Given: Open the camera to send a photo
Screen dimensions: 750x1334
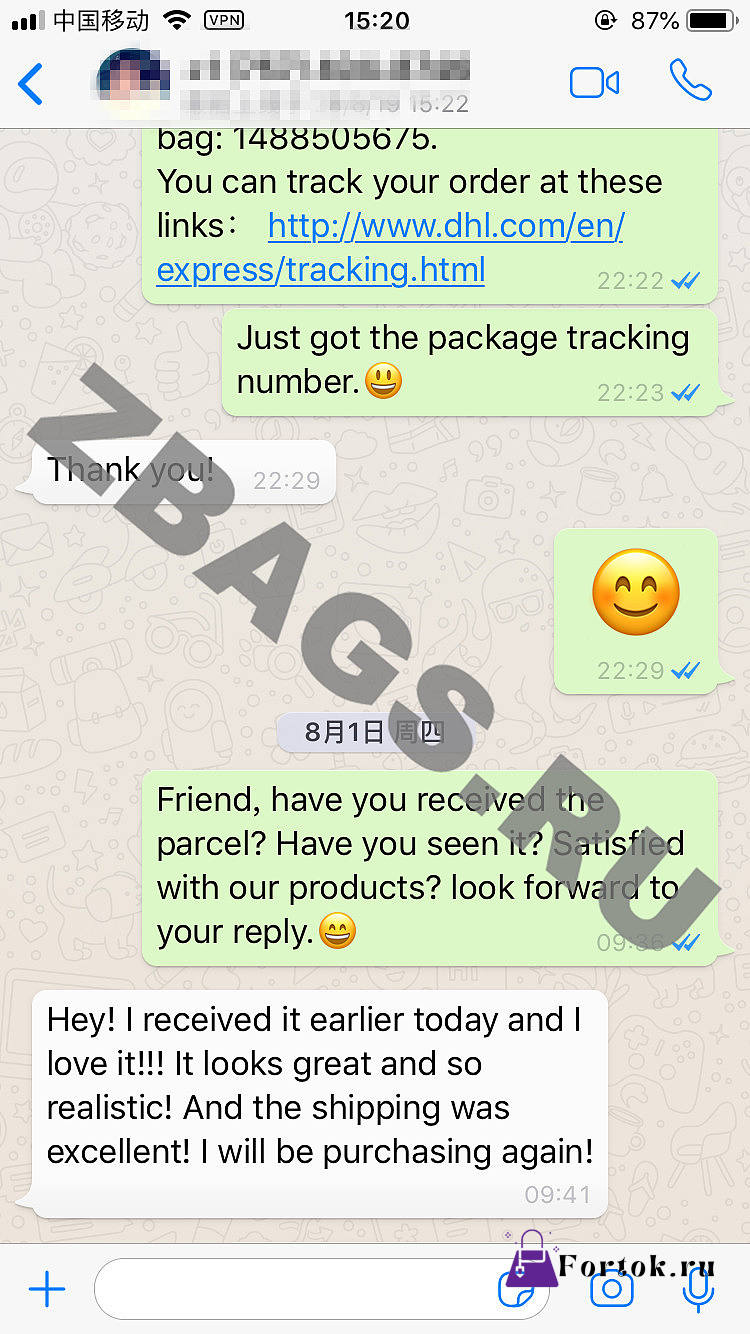Looking at the screenshot, I should [612, 1289].
